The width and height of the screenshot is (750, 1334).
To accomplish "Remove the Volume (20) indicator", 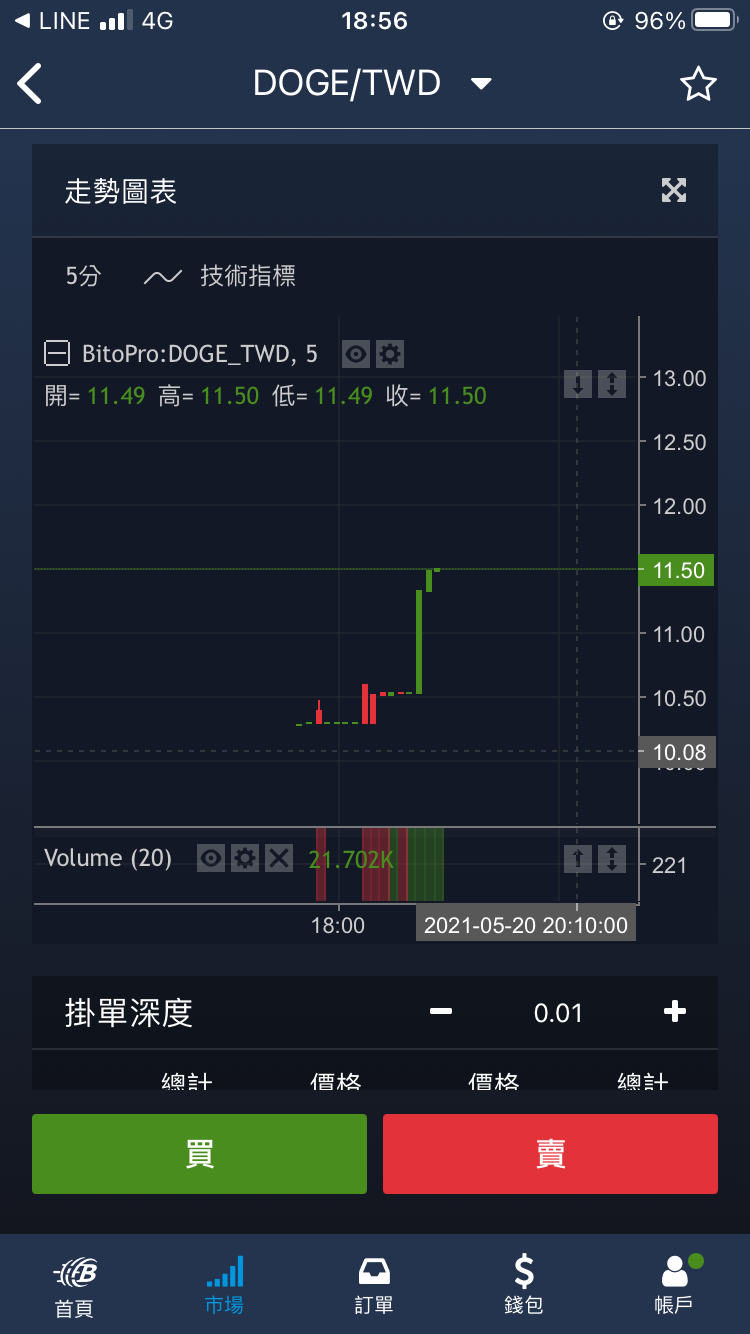I will point(278,858).
